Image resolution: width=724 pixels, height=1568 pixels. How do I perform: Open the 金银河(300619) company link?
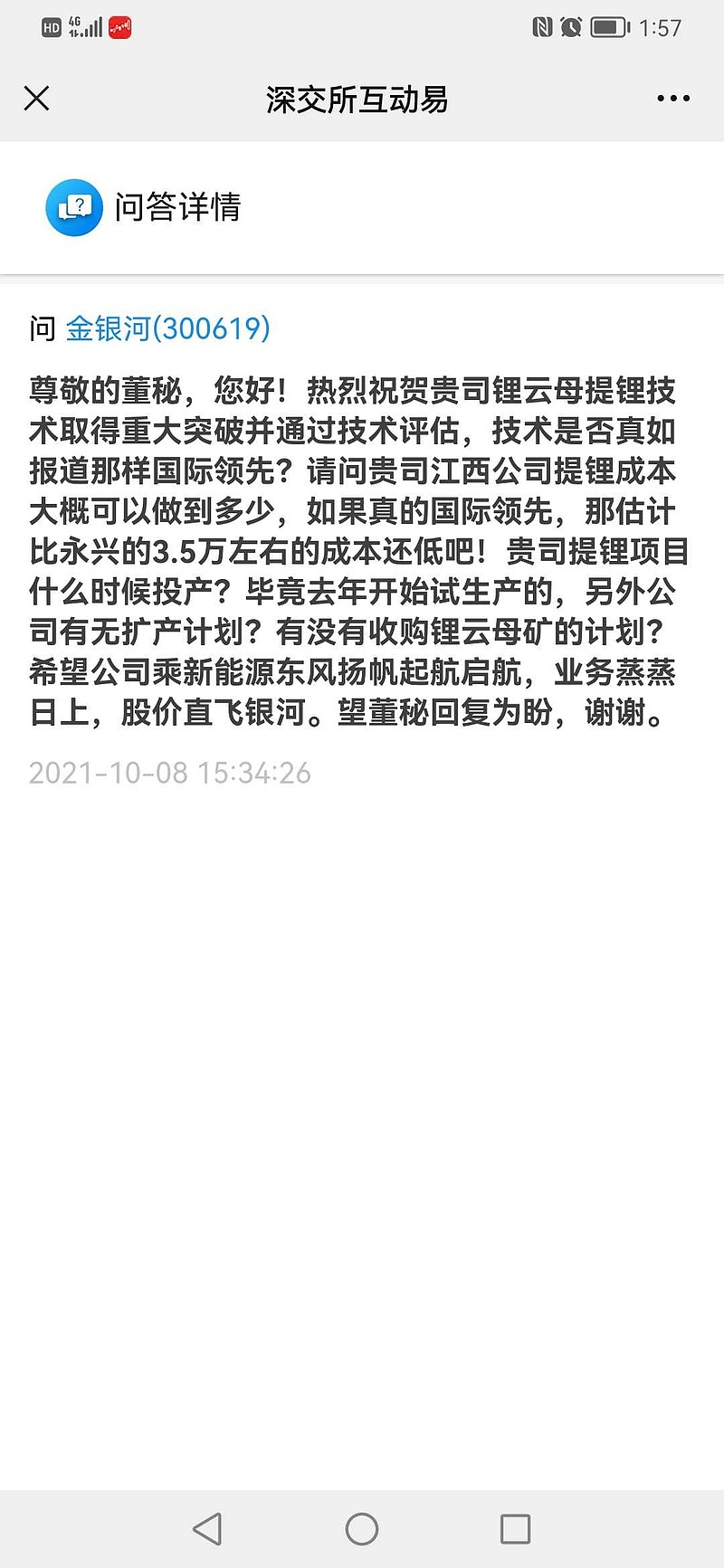pyautogui.click(x=168, y=328)
